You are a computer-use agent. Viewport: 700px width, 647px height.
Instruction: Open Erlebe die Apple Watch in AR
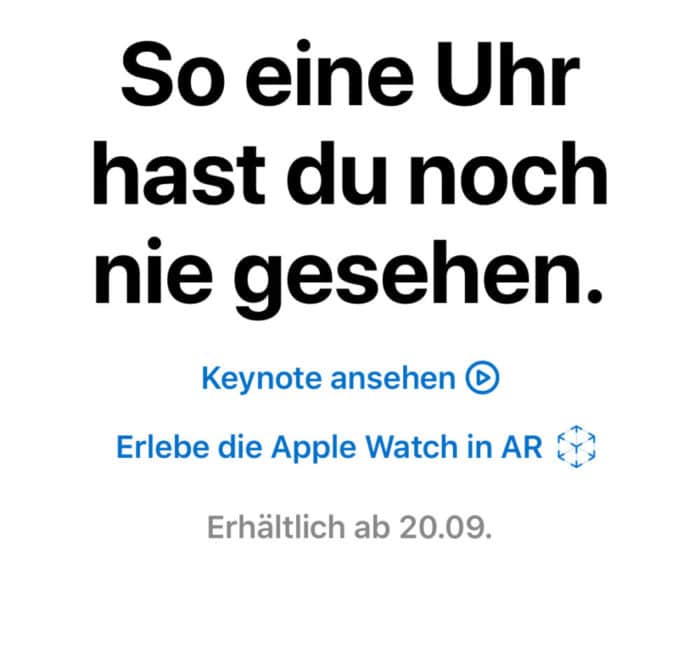(355, 446)
